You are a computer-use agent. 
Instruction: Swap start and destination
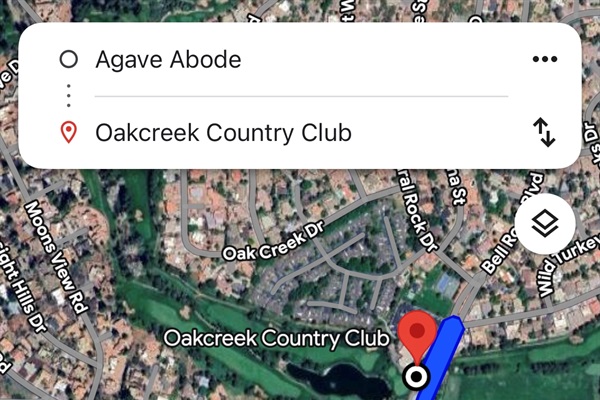pos(544,132)
